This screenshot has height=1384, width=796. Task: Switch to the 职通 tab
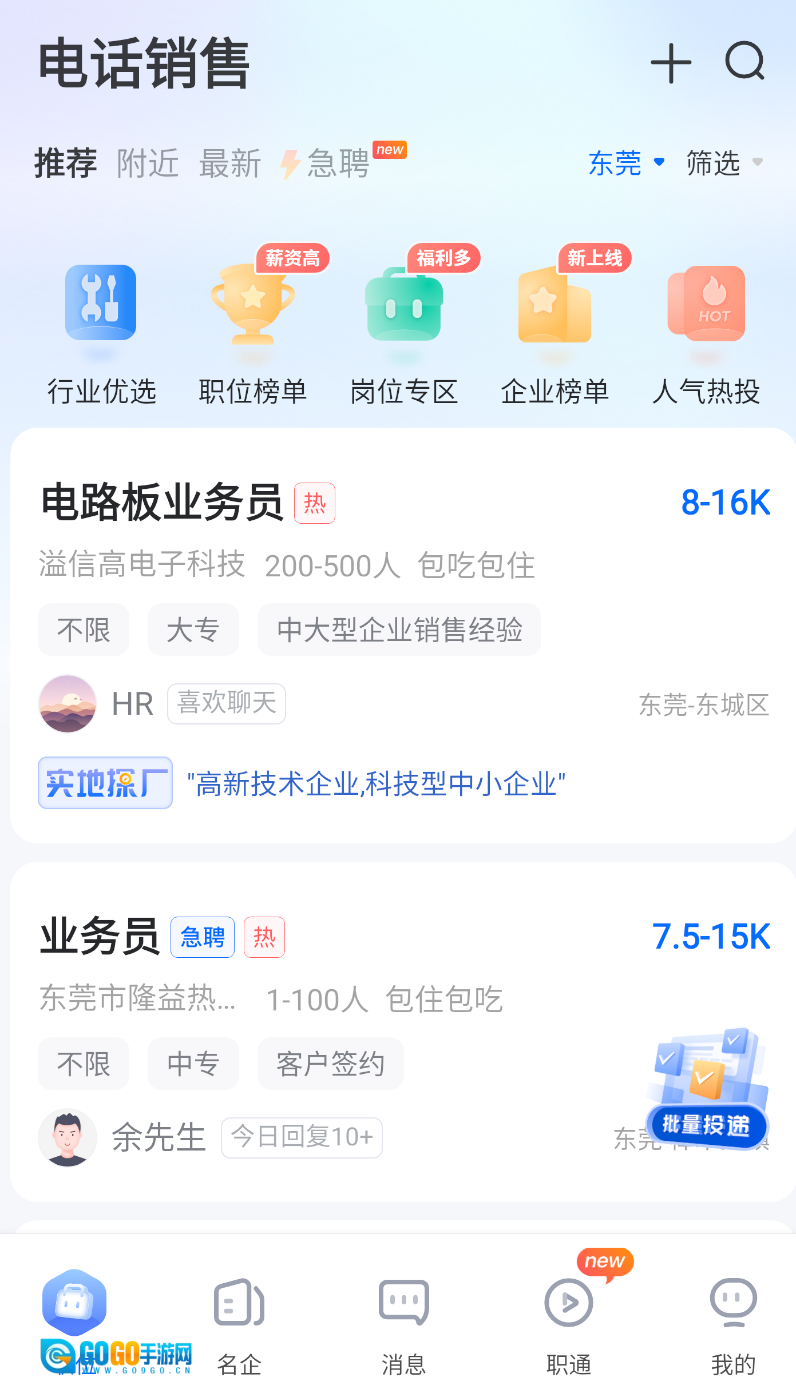click(x=569, y=1322)
